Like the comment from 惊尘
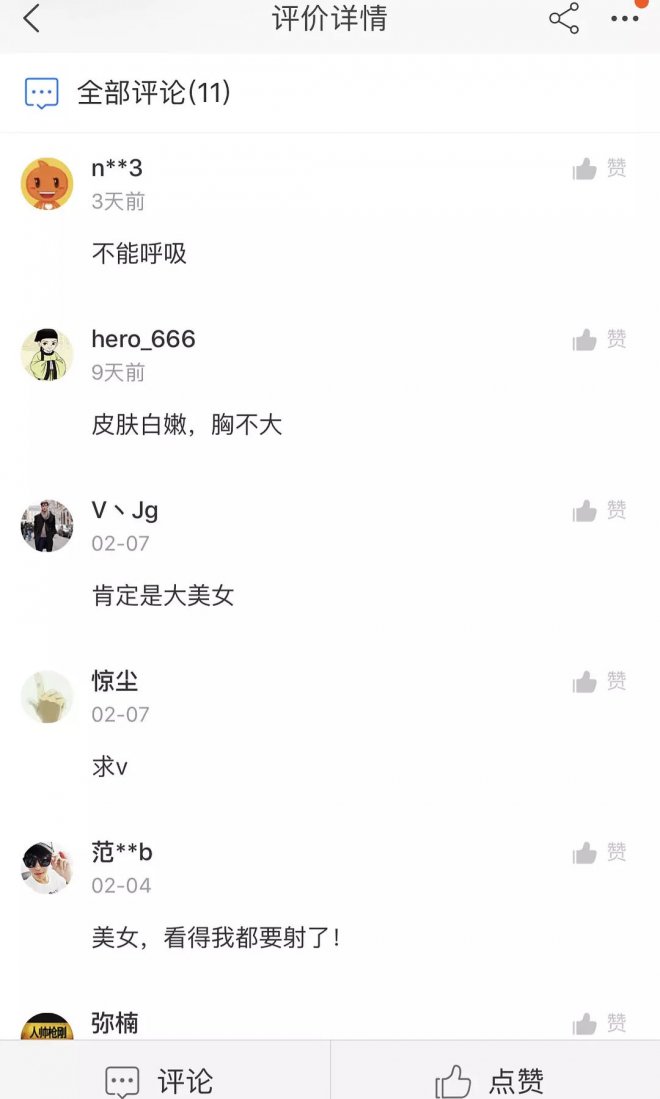Viewport: 660px width, 1099px height. (x=599, y=682)
